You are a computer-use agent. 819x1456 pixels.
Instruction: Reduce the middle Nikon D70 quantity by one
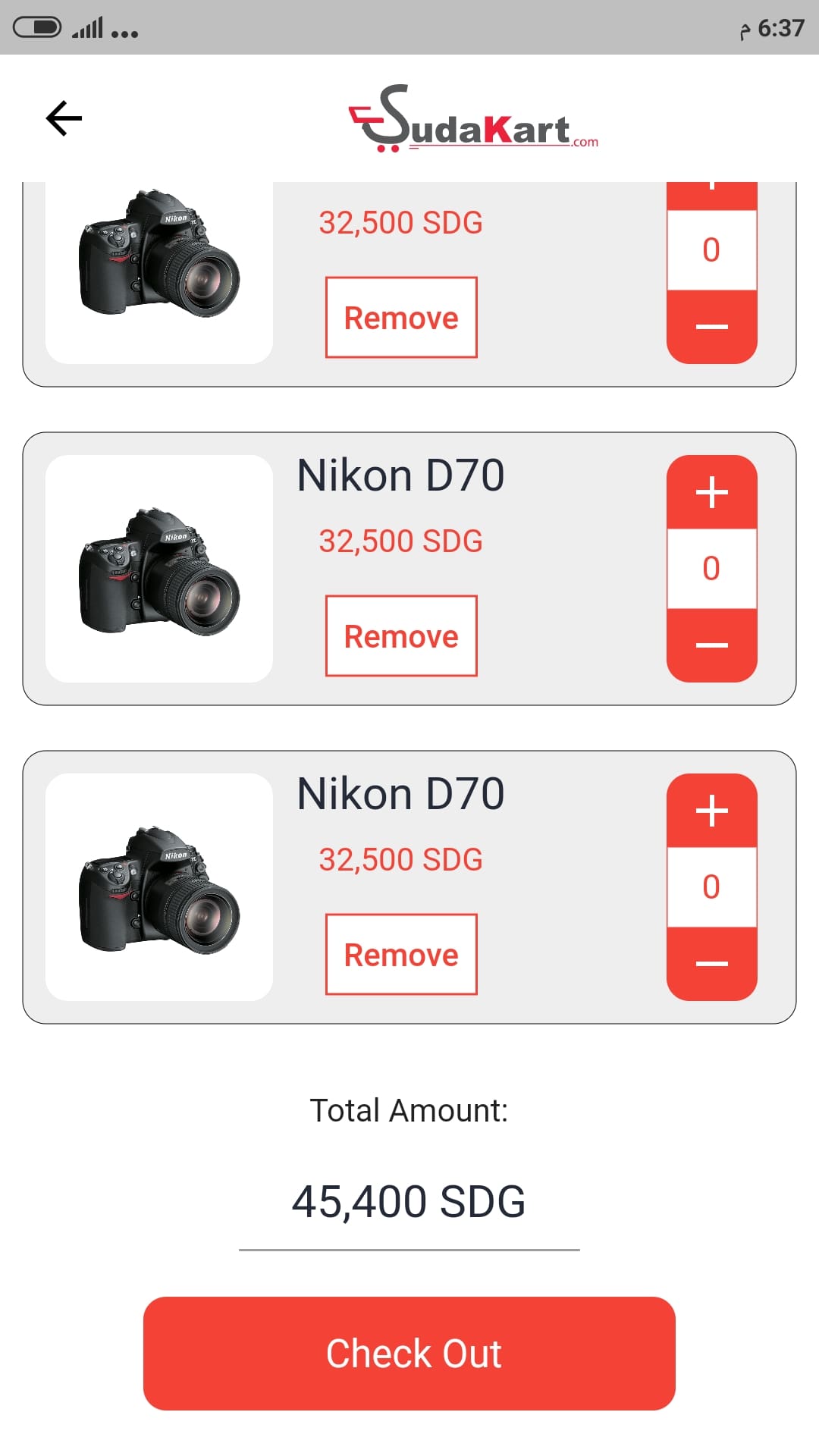[711, 645]
